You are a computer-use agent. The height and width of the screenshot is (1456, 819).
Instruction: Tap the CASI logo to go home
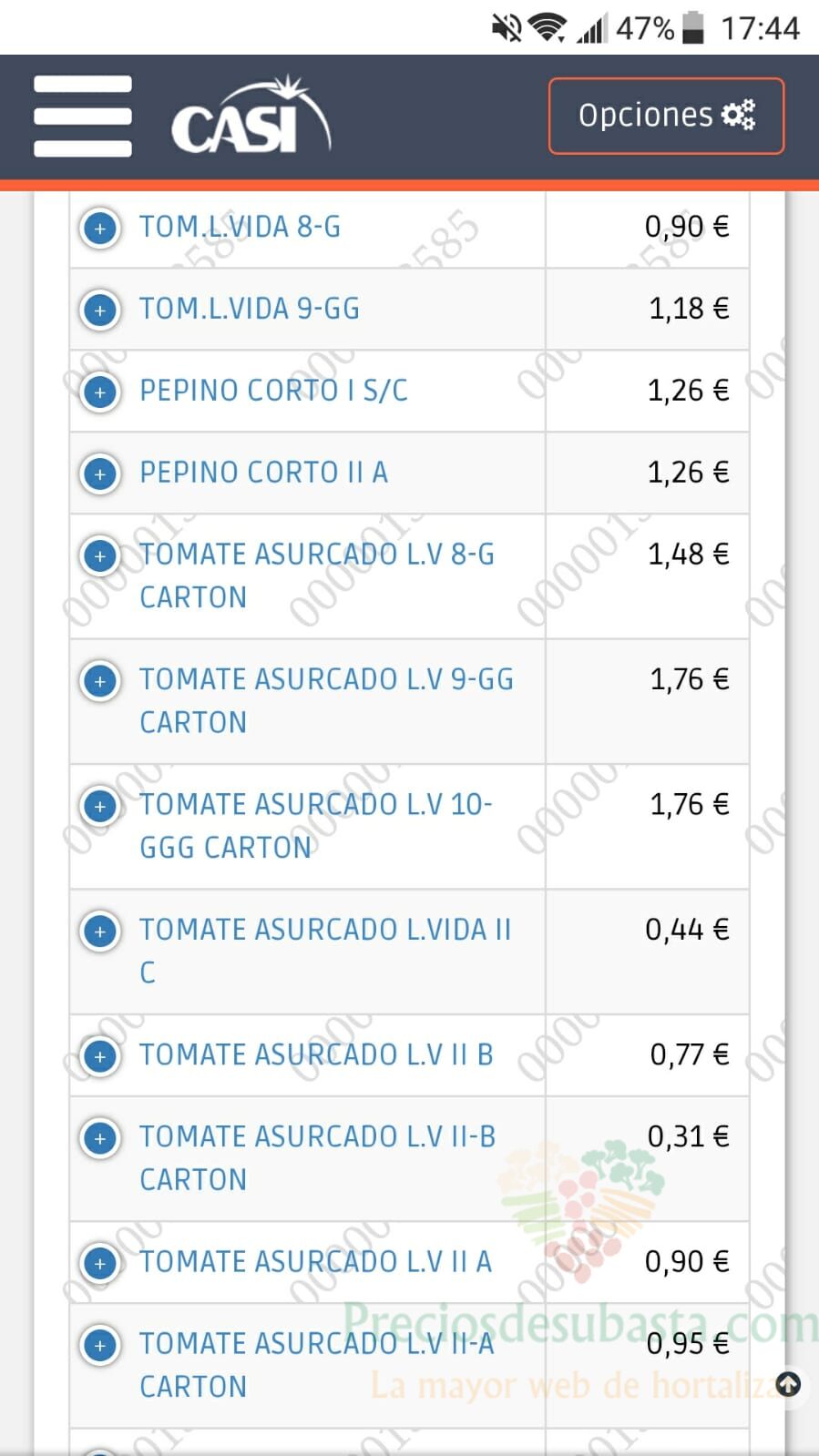pyautogui.click(x=251, y=115)
